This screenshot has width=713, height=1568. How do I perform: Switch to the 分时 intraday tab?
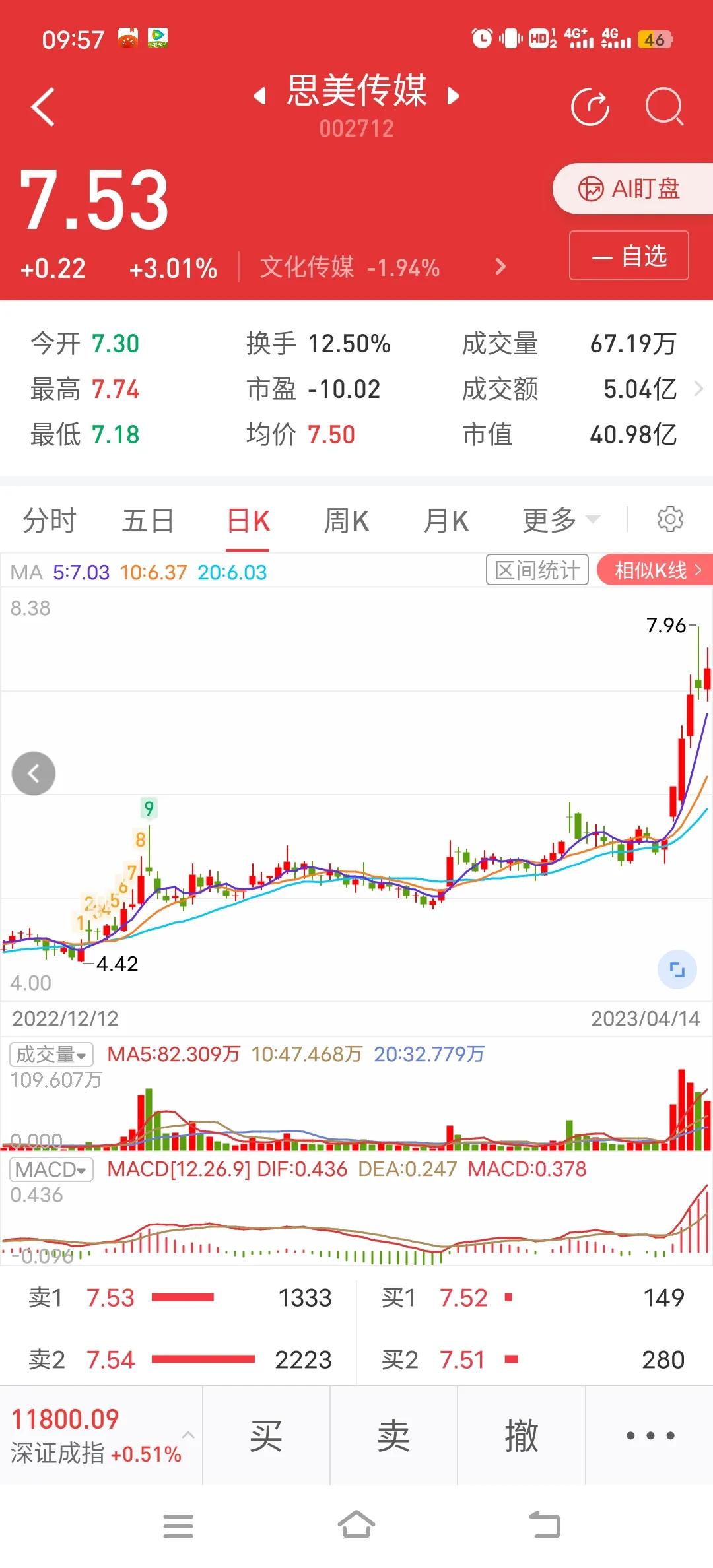click(48, 520)
